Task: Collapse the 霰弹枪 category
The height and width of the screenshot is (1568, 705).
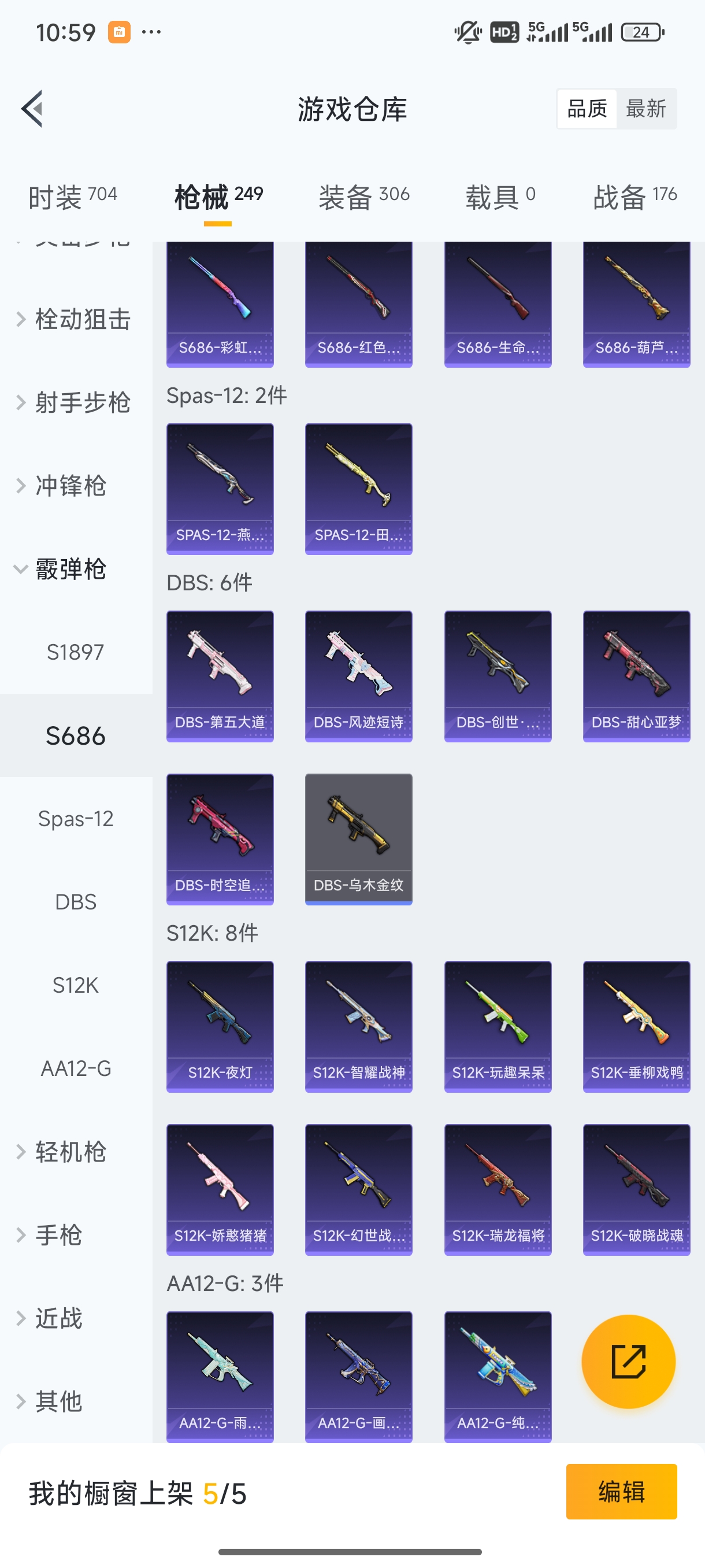Action: tap(70, 569)
